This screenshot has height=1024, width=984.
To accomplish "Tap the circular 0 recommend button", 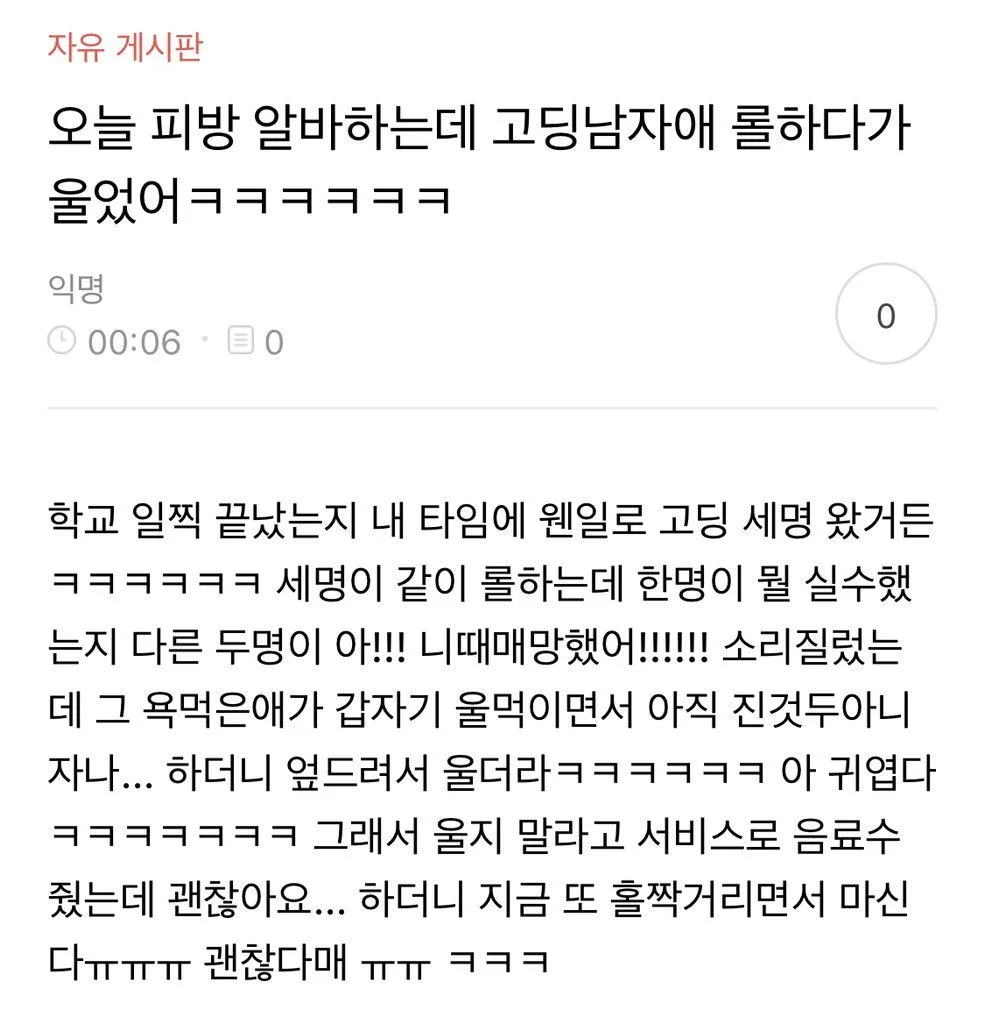I will click(885, 315).
